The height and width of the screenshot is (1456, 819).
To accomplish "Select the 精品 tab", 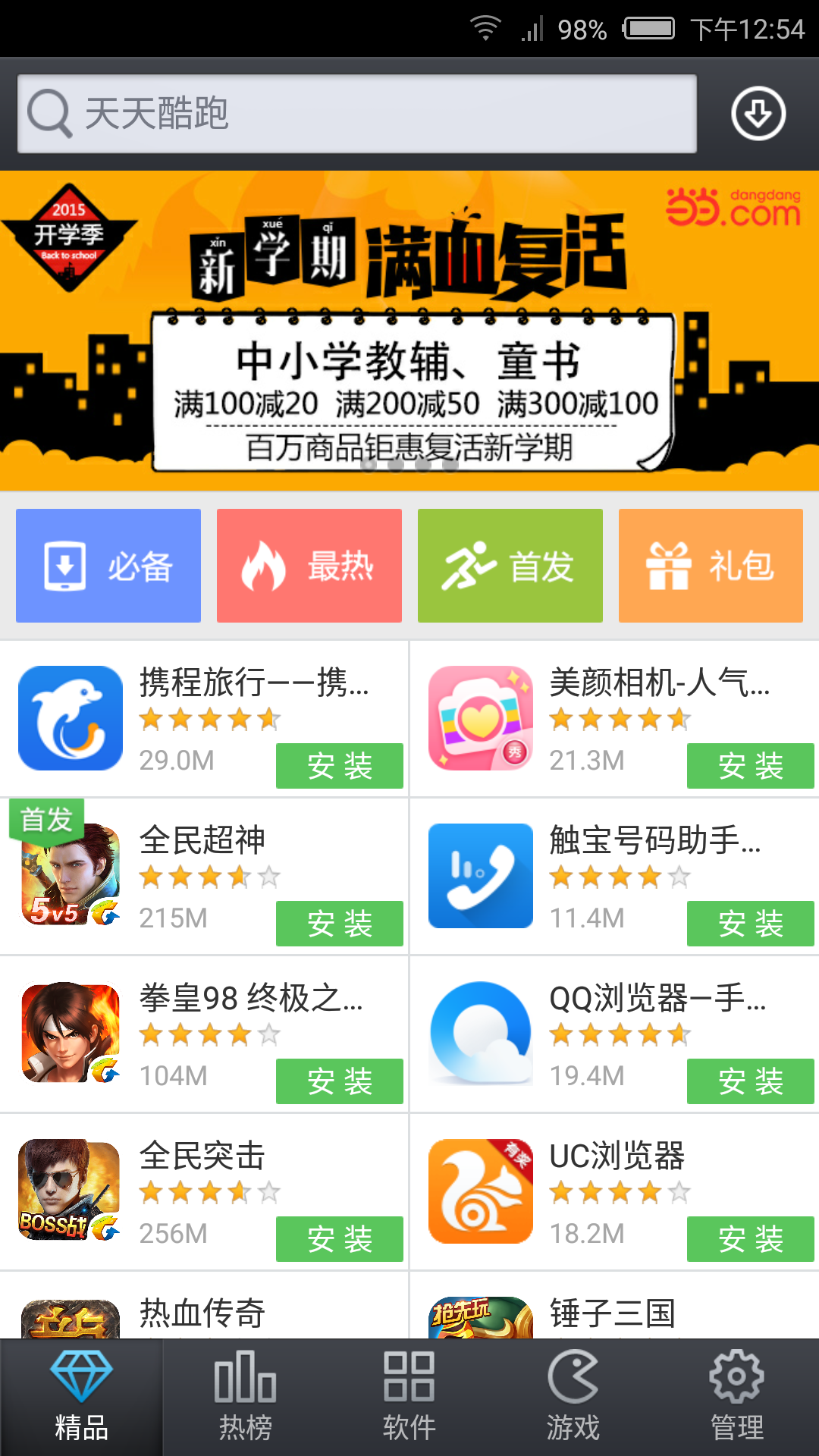I will [82, 1397].
